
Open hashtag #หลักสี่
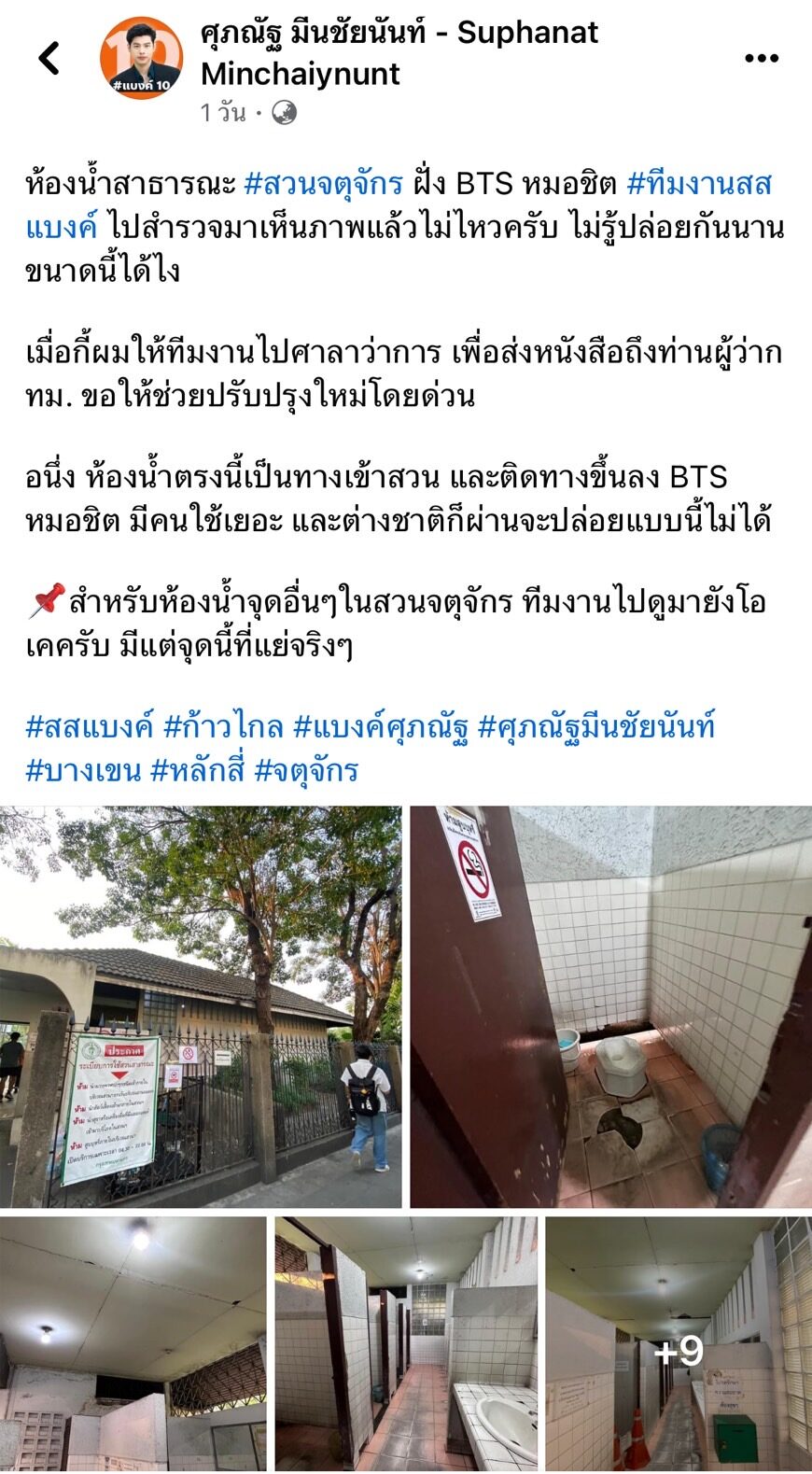(197, 770)
